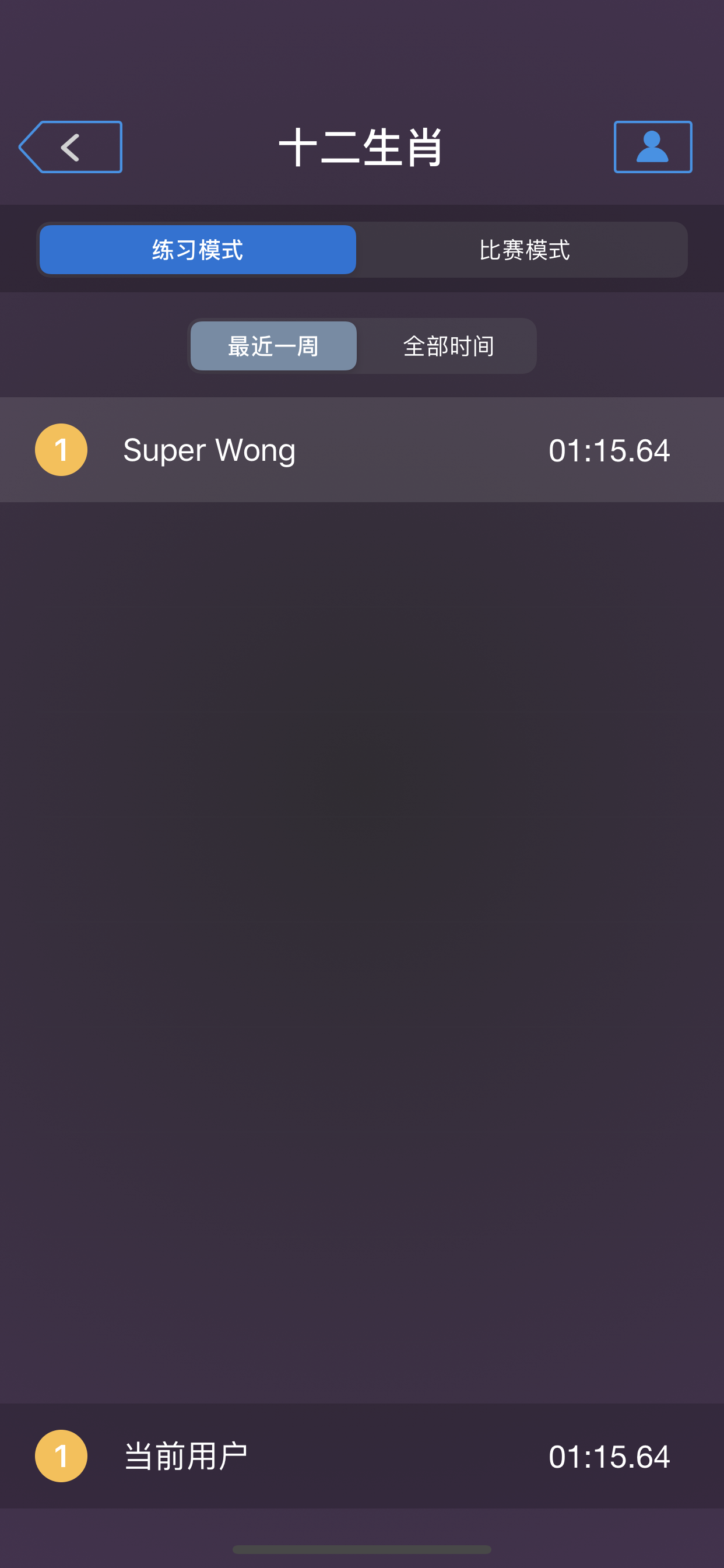724x1568 pixels.
Task: Click the rank 1 badge beside Super Wong
Action: [61, 449]
